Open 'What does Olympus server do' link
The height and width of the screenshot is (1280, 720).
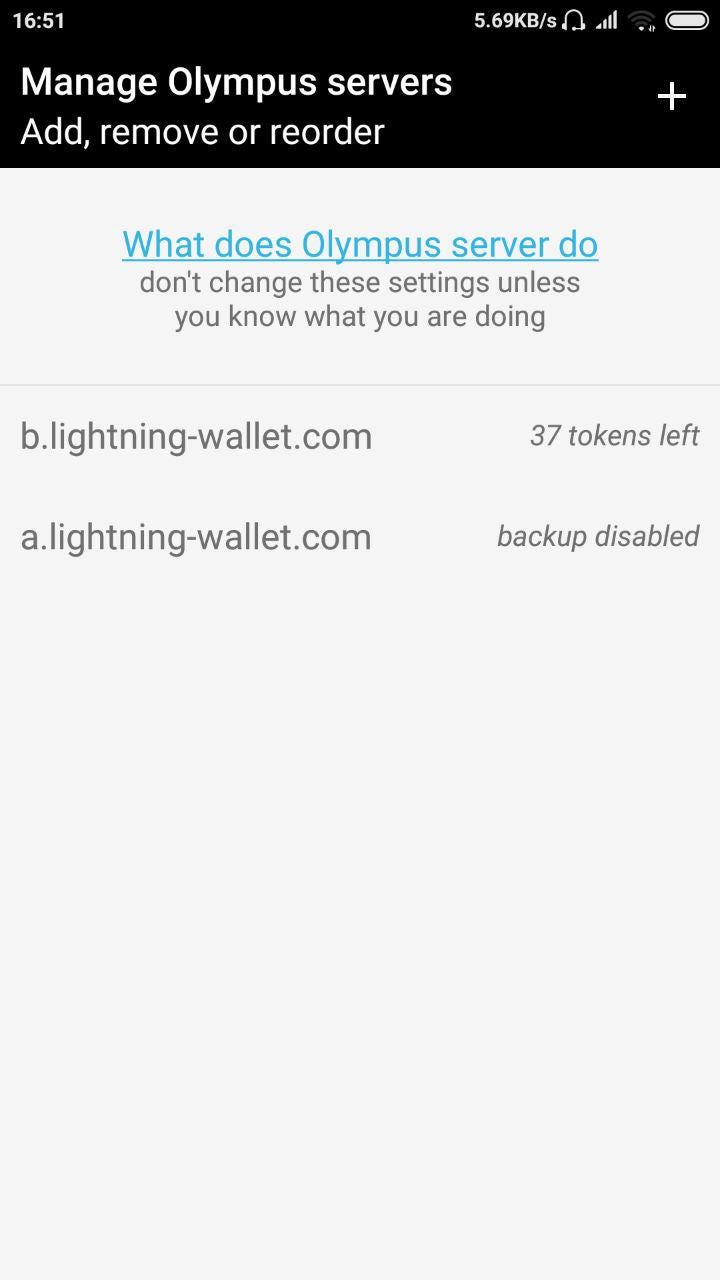(x=360, y=244)
